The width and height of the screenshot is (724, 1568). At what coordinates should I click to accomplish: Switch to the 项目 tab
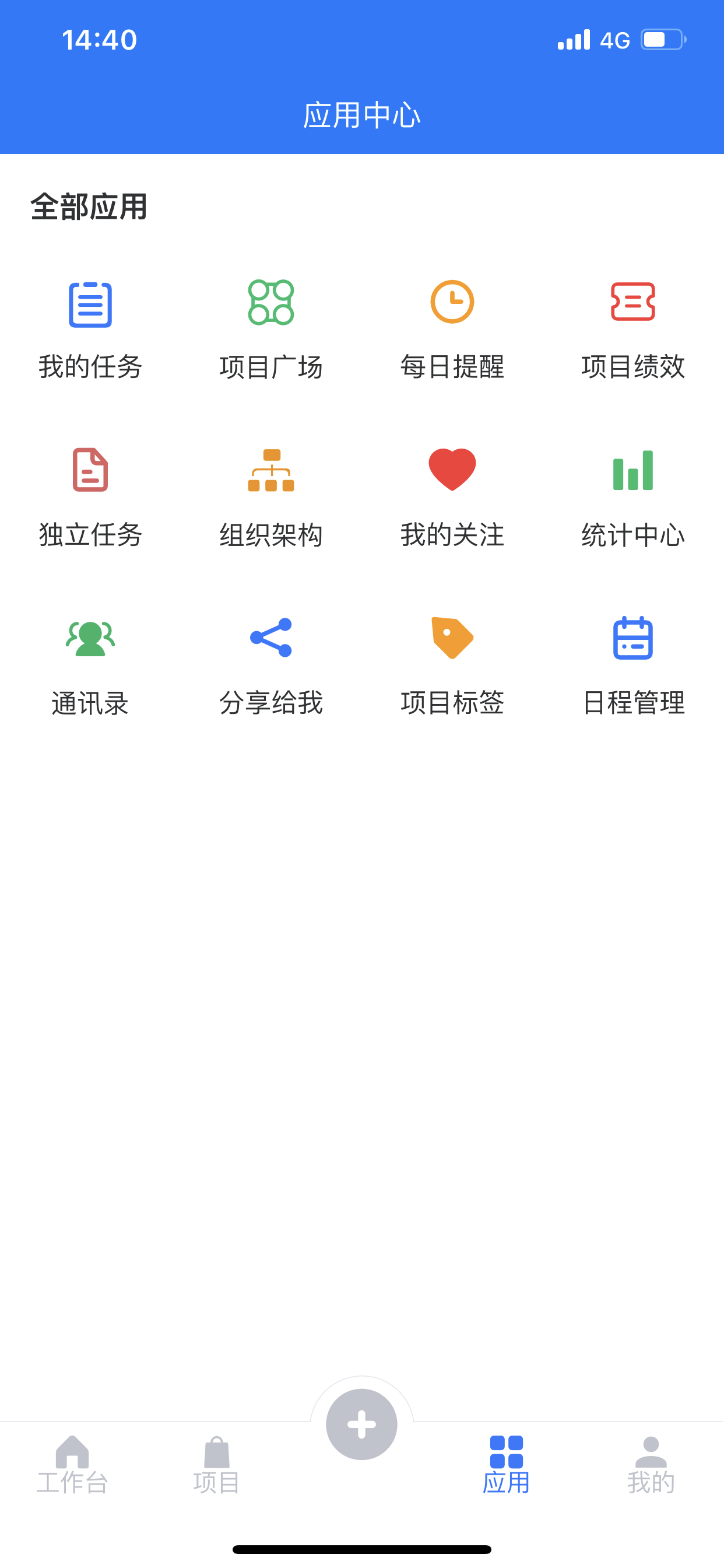[x=217, y=1465]
